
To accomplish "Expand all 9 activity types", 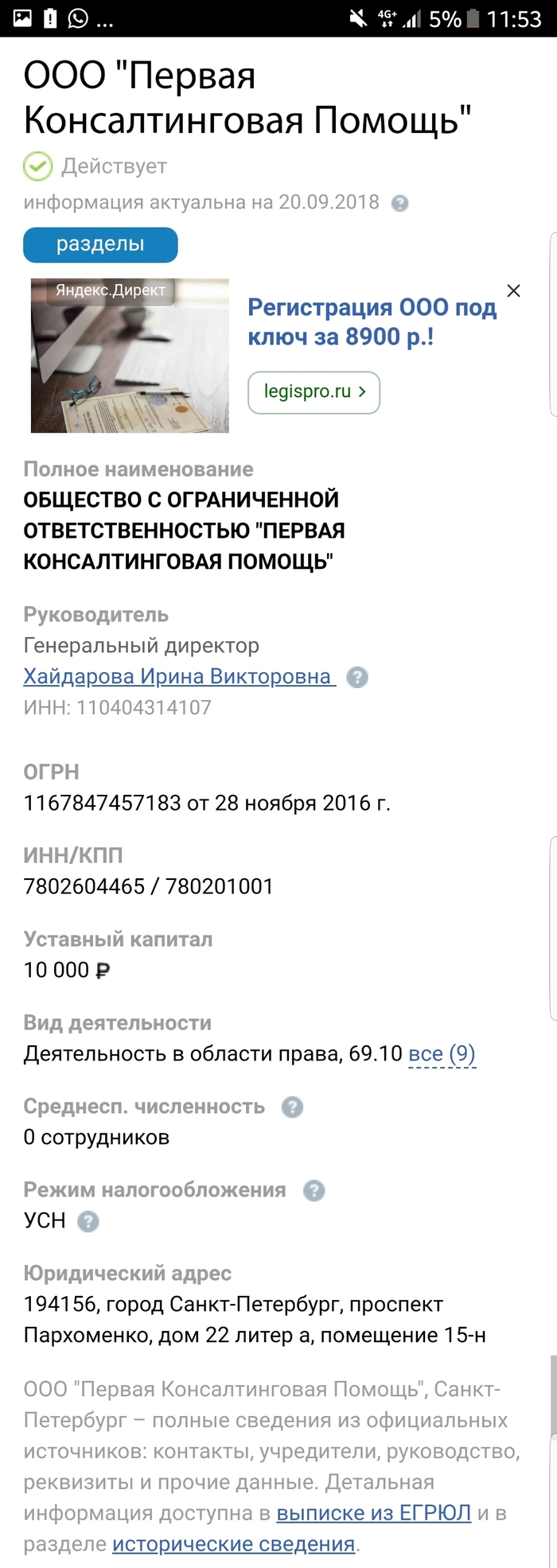I will point(442,1054).
